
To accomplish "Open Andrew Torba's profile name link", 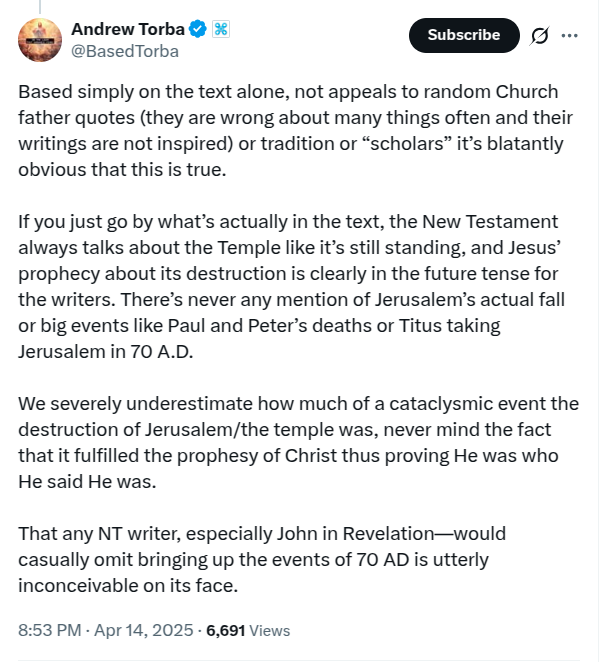I will [x=128, y=29].
